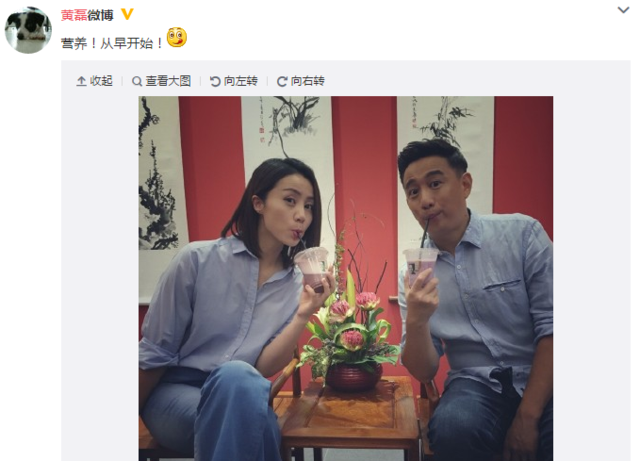View the full-size image via 查看大图
Image resolution: width=640 pixels, height=461 pixels.
pos(161,81)
